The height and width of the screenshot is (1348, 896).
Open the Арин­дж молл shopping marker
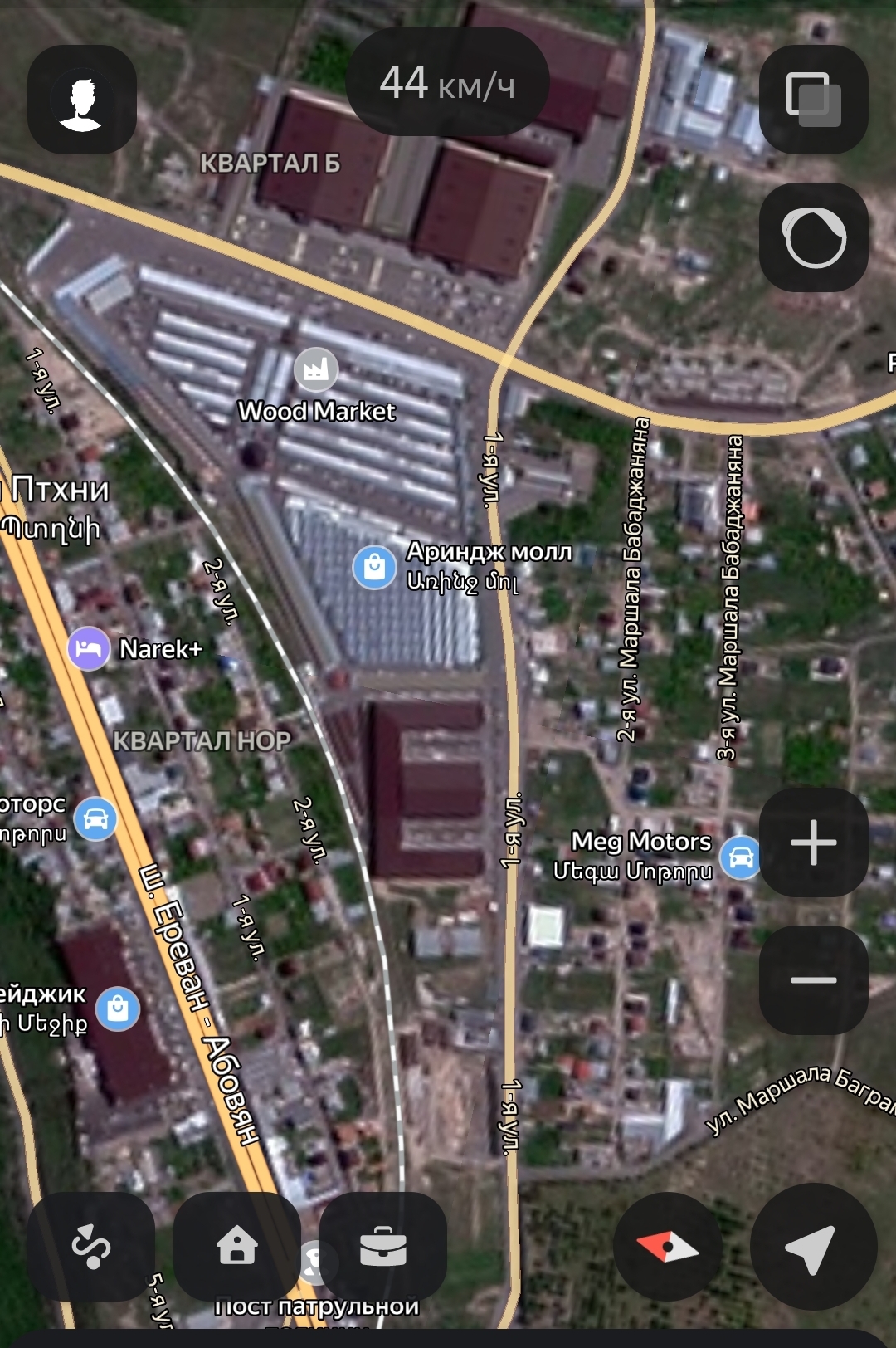point(374,568)
